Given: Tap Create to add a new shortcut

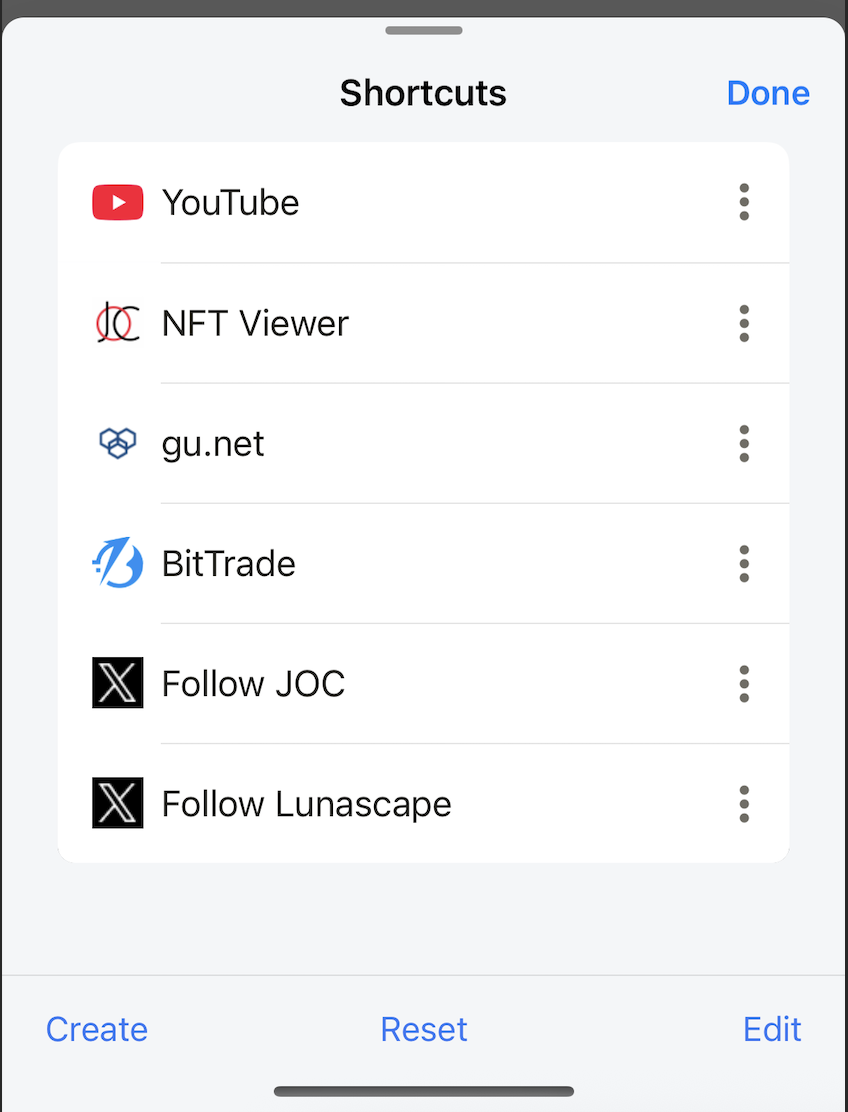Looking at the screenshot, I should click(96, 1029).
